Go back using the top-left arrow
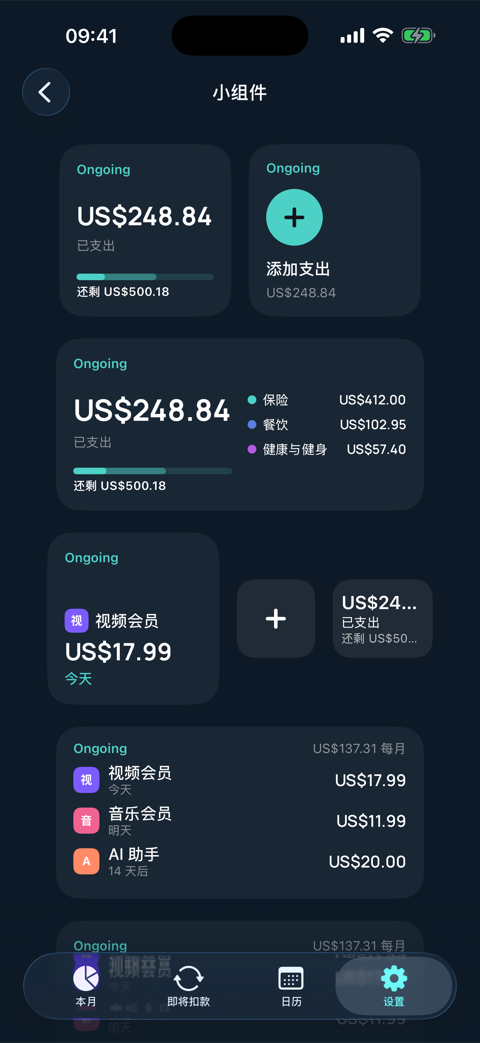Viewport: 480px width, 1043px height. pyautogui.click(x=46, y=92)
